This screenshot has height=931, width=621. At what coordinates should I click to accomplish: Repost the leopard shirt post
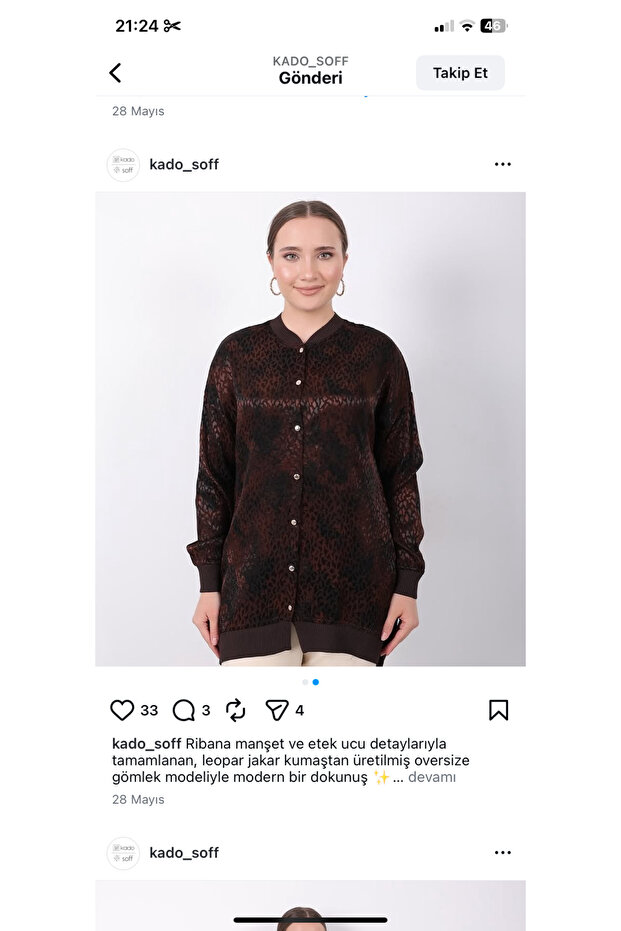(236, 710)
